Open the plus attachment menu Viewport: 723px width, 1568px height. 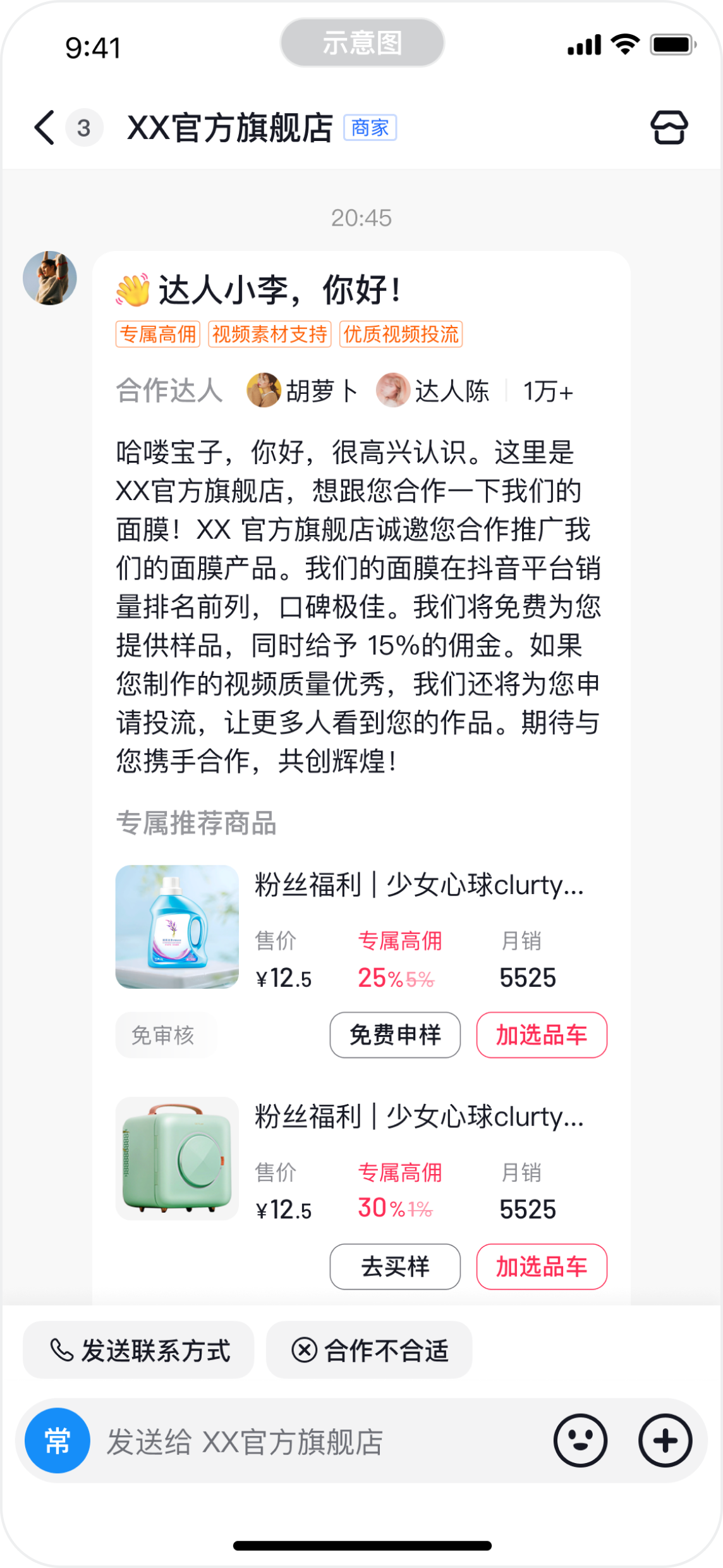pos(665,1441)
